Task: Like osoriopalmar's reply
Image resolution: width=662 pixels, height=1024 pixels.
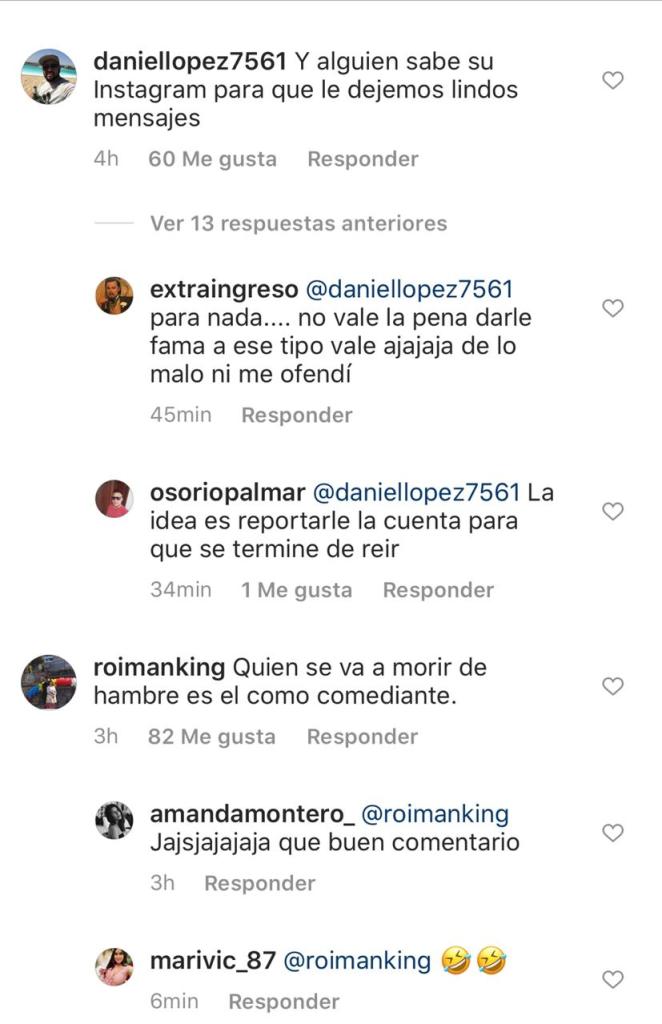Action: click(613, 511)
